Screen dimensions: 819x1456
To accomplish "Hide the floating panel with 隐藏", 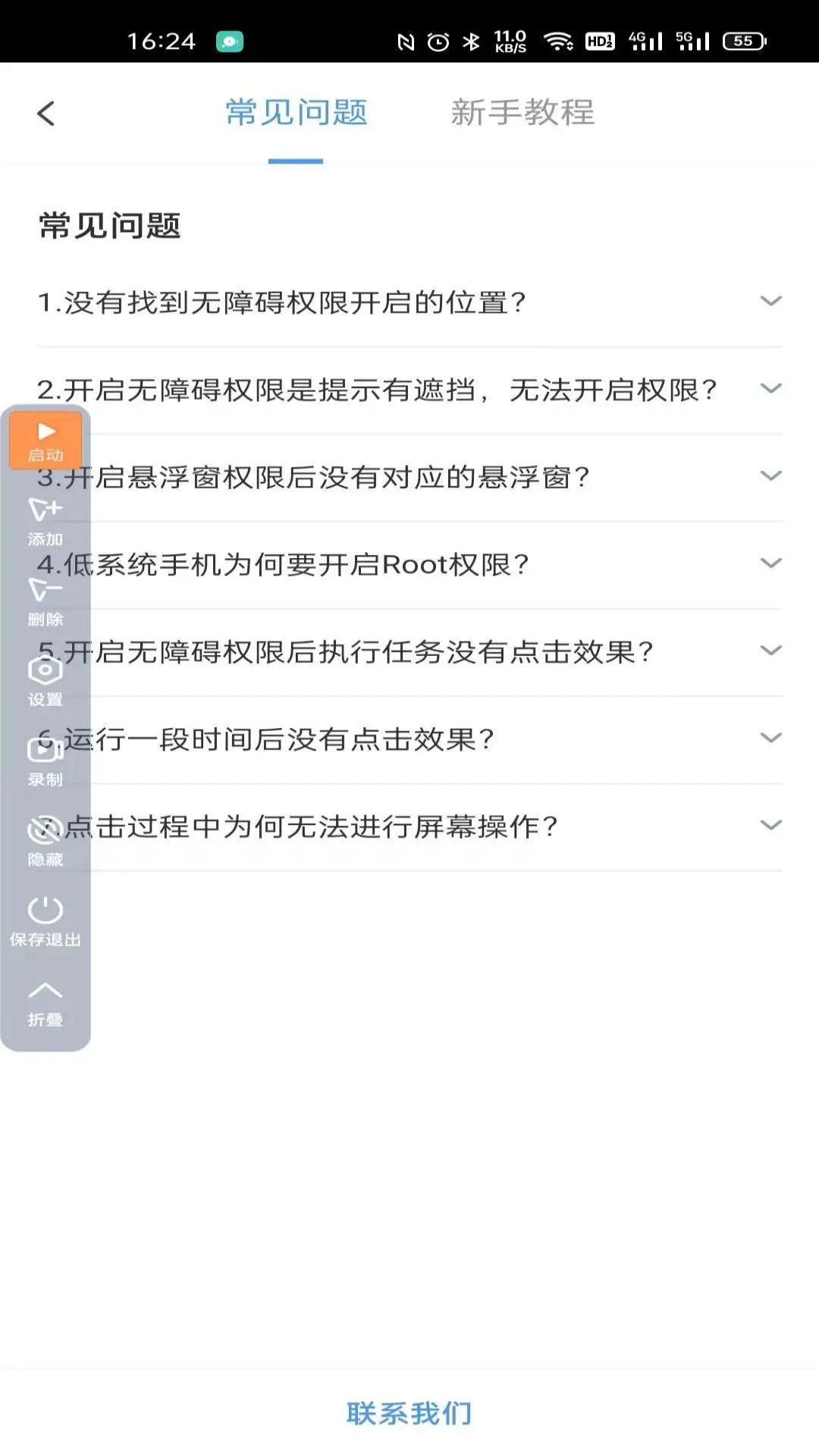I will click(45, 842).
